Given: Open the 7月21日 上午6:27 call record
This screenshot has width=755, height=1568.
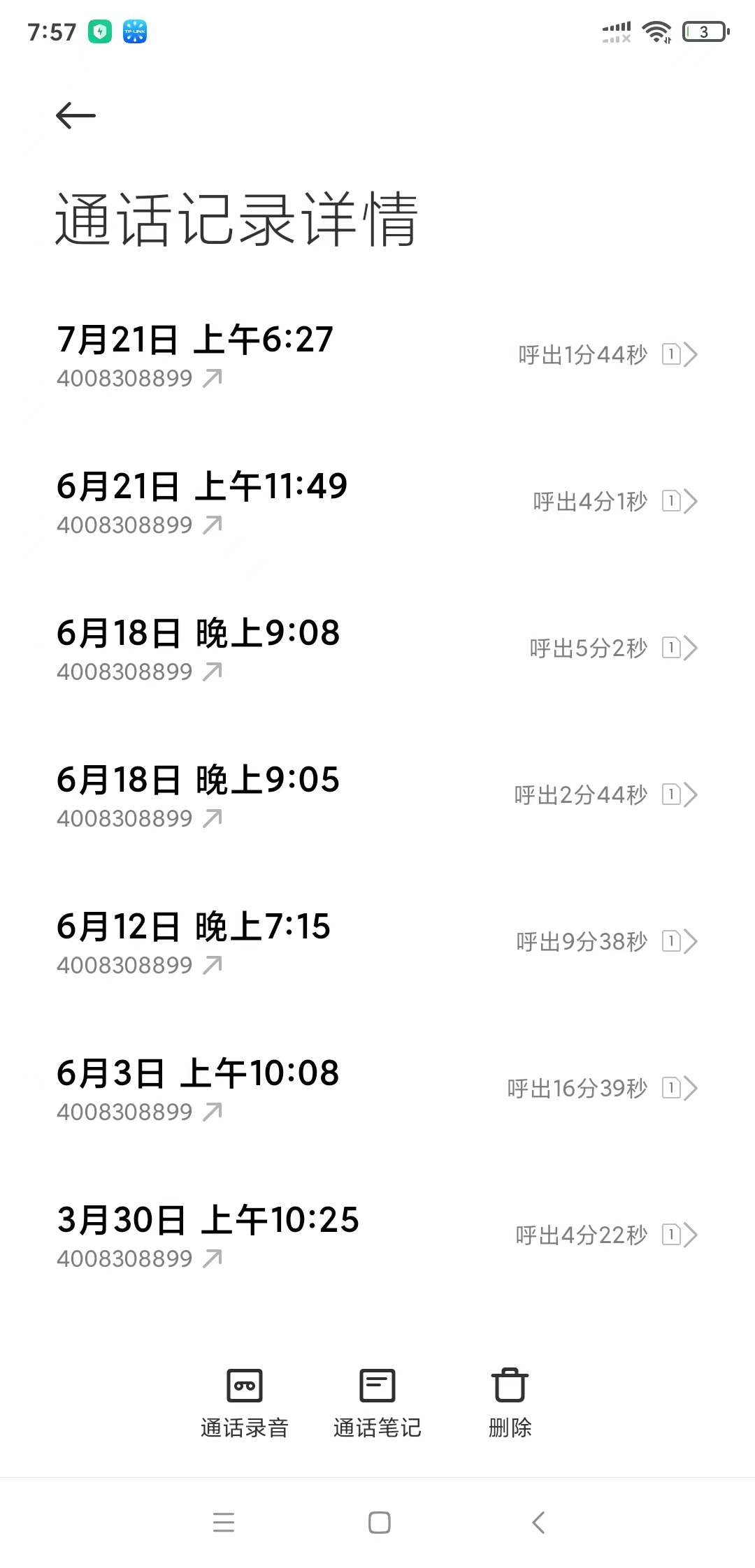Looking at the screenshot, I should pos(377,356).
